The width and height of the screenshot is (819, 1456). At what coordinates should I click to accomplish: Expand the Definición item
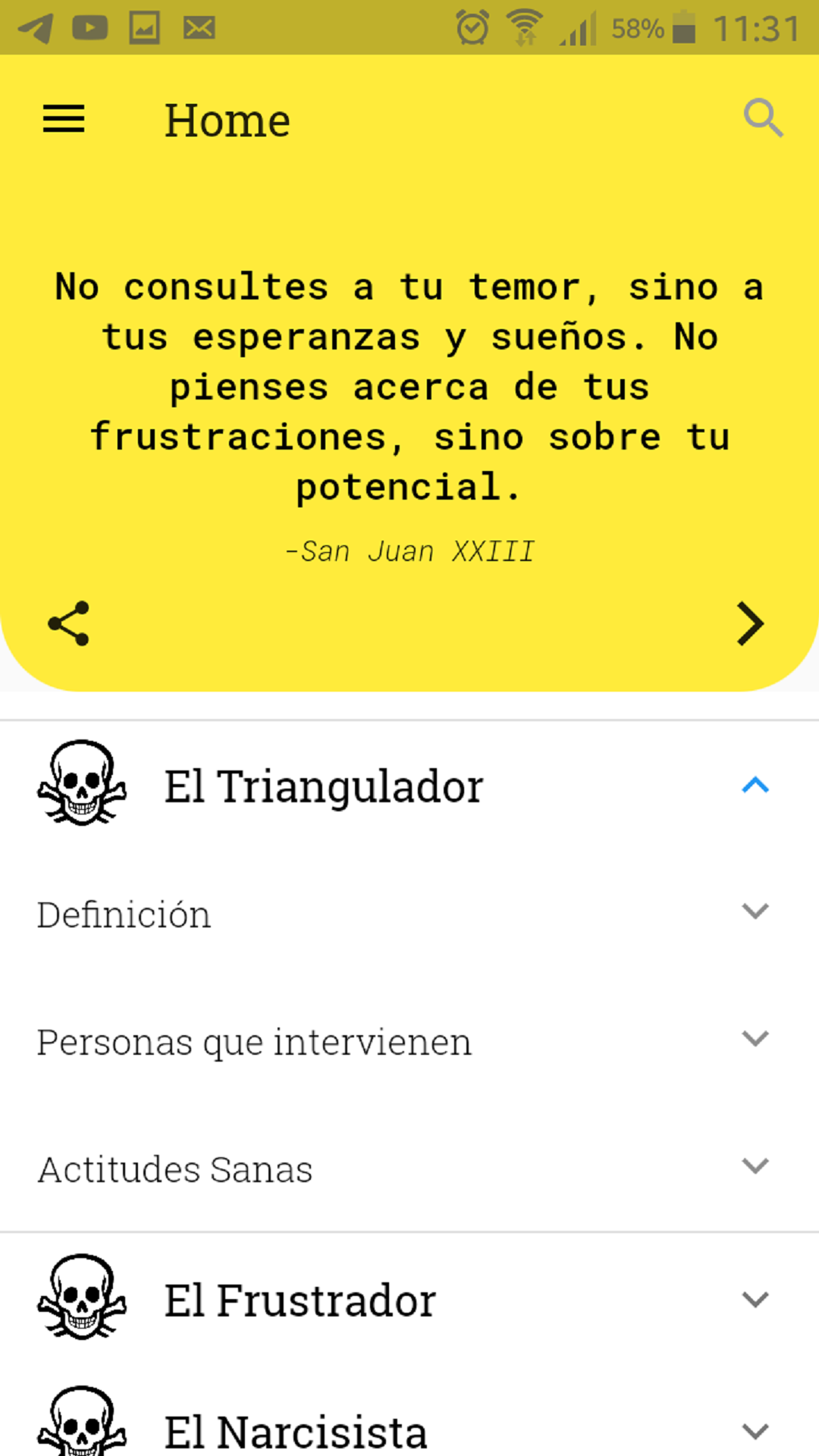(x=409, y=914)
